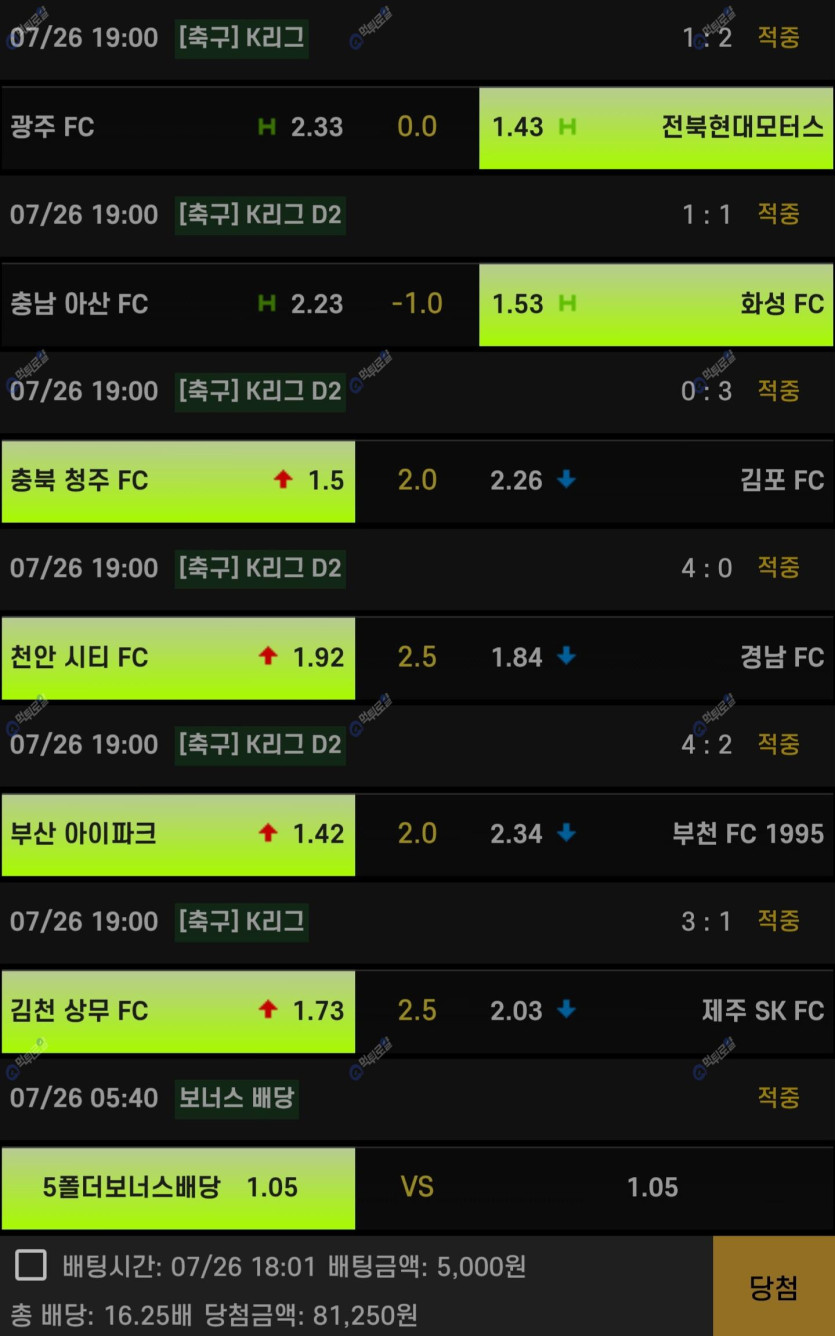835x1336 pixels.
Task: Tap the 충북 청주 FC 1.5 over cell
Action: click(178, 481)
